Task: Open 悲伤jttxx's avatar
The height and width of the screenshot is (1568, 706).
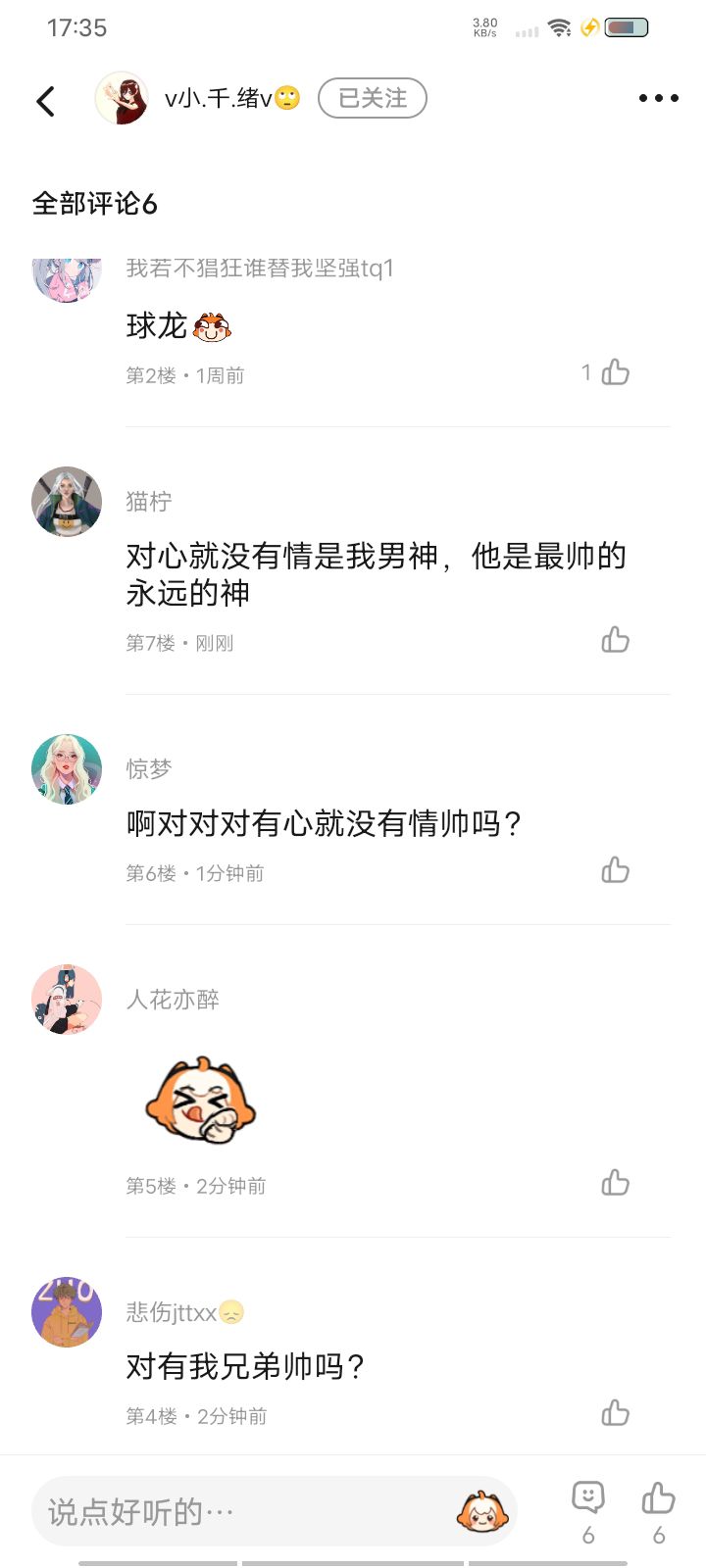Action: click(x=67, y=1312)
